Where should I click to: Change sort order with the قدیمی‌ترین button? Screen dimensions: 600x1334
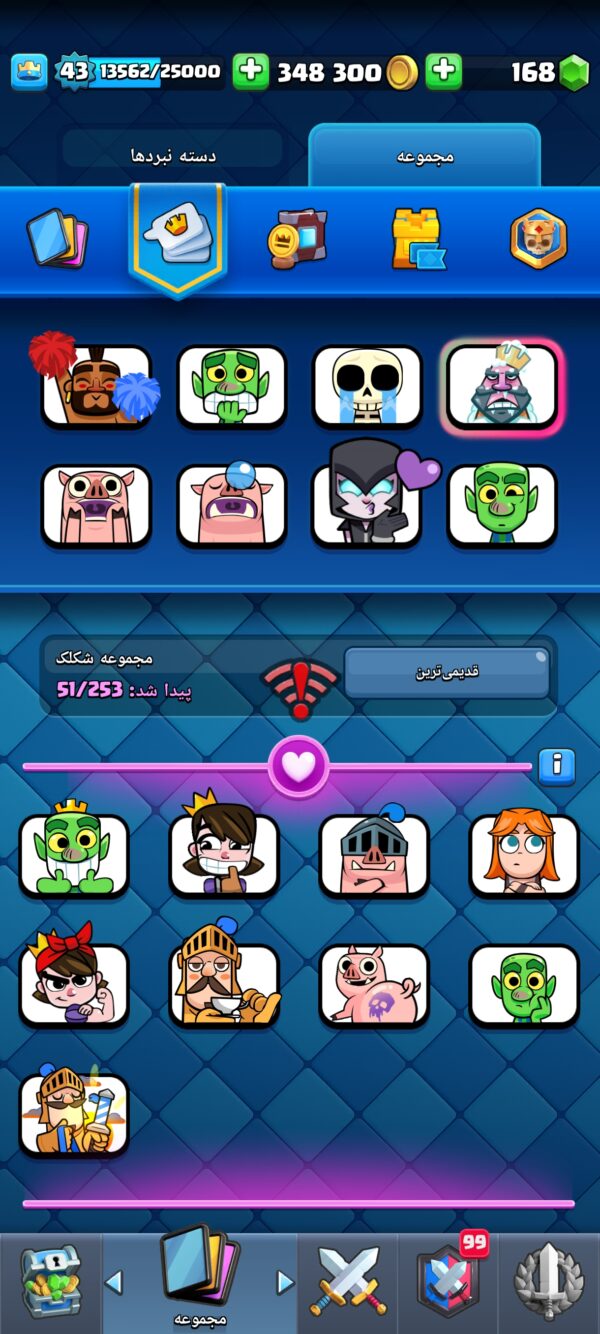(447, 672)
